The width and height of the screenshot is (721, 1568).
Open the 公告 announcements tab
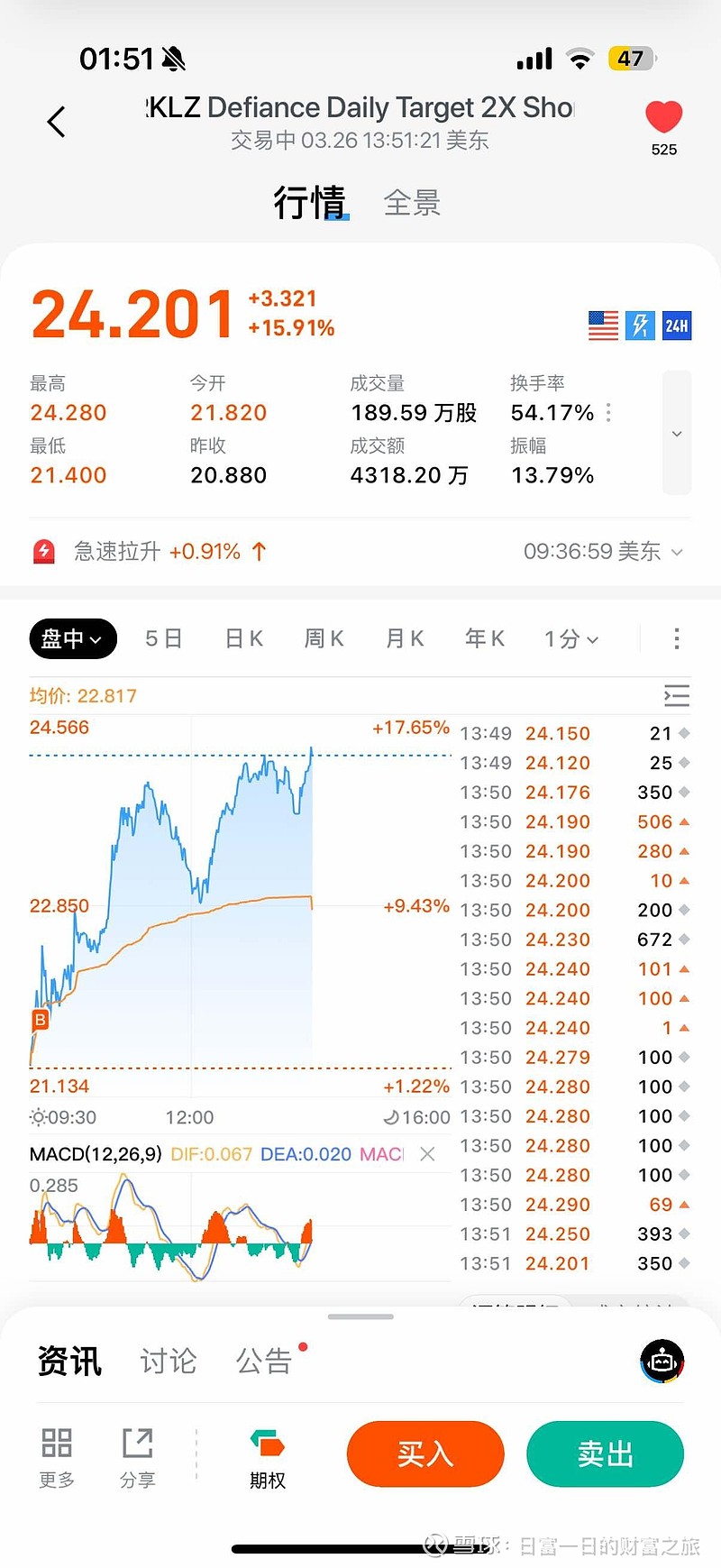[x=264, y=1361]
